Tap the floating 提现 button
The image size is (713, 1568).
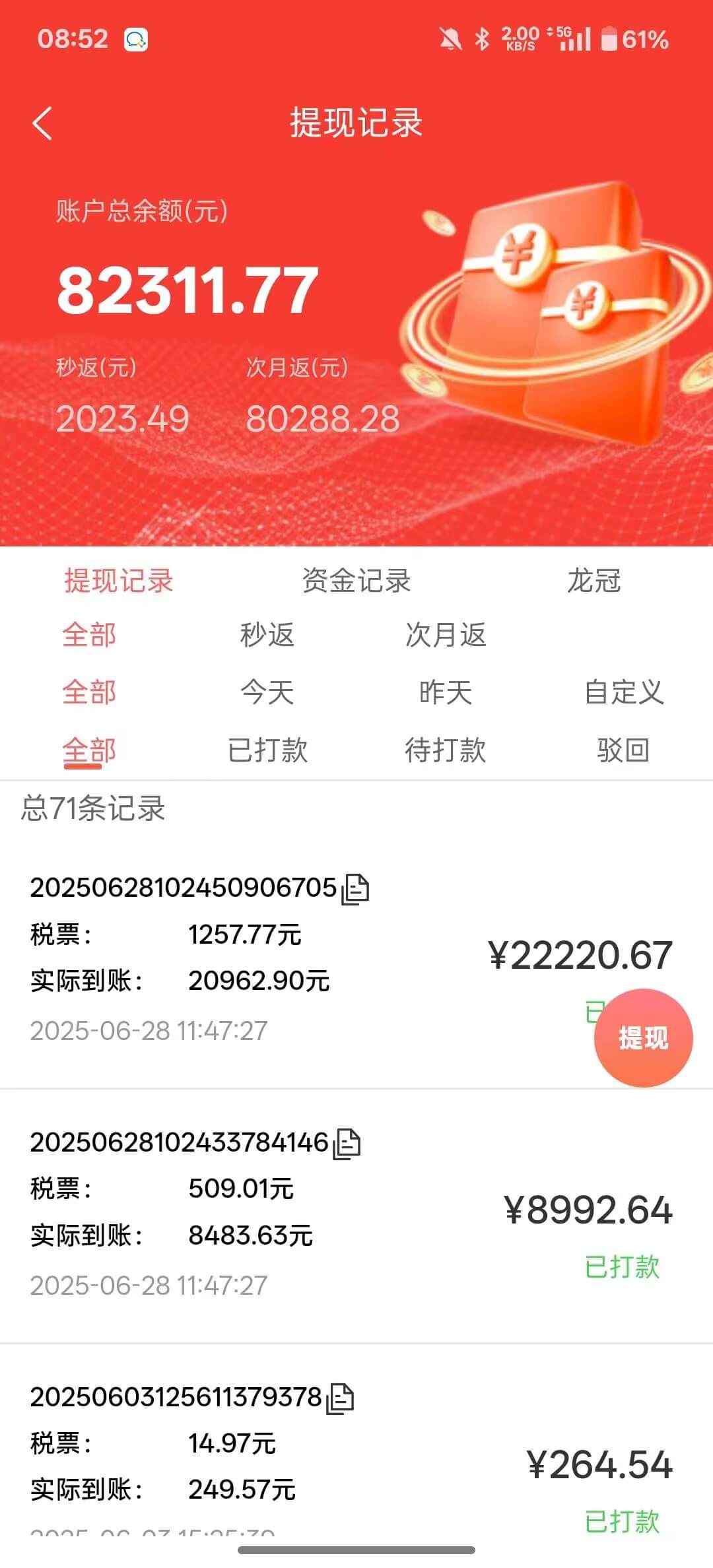(x=643, y=1037)
